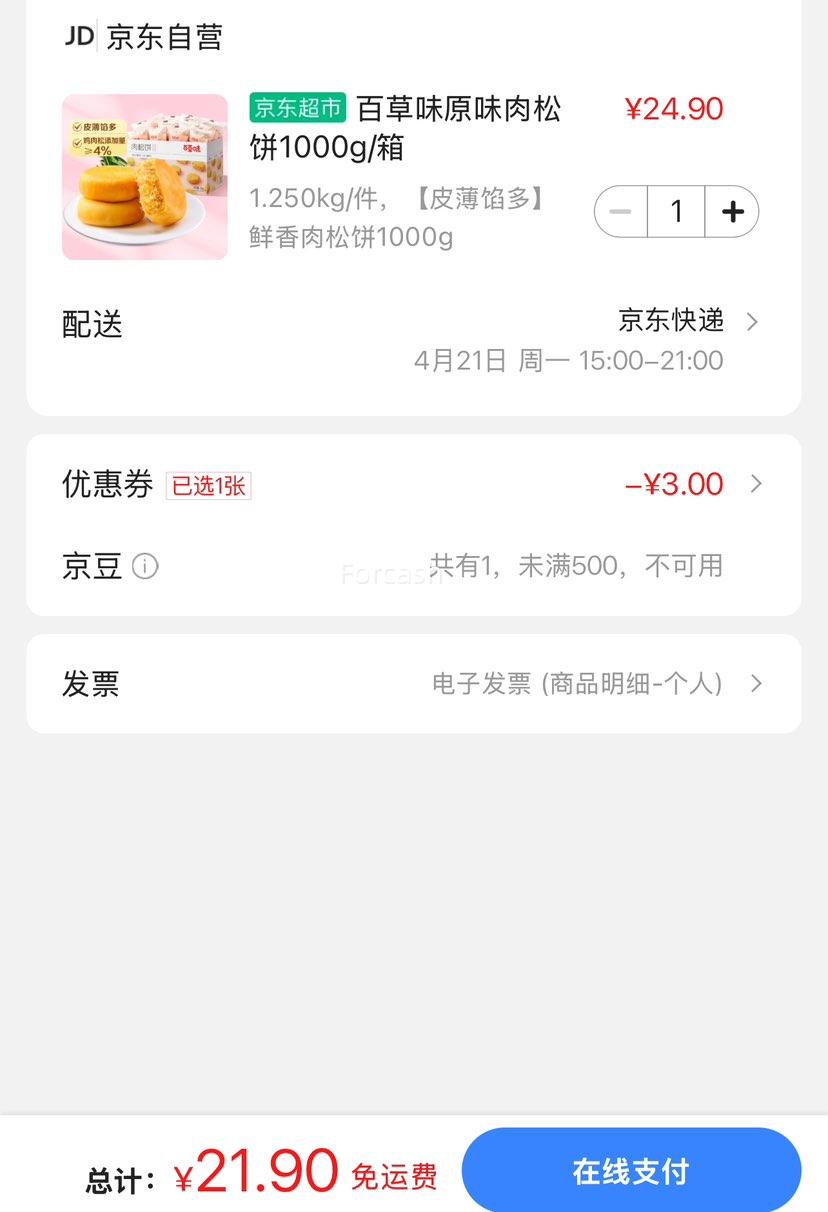828x1212 pixels.
Task: Open the 优惠券 coupon list
Action: (x=107, y=484)
